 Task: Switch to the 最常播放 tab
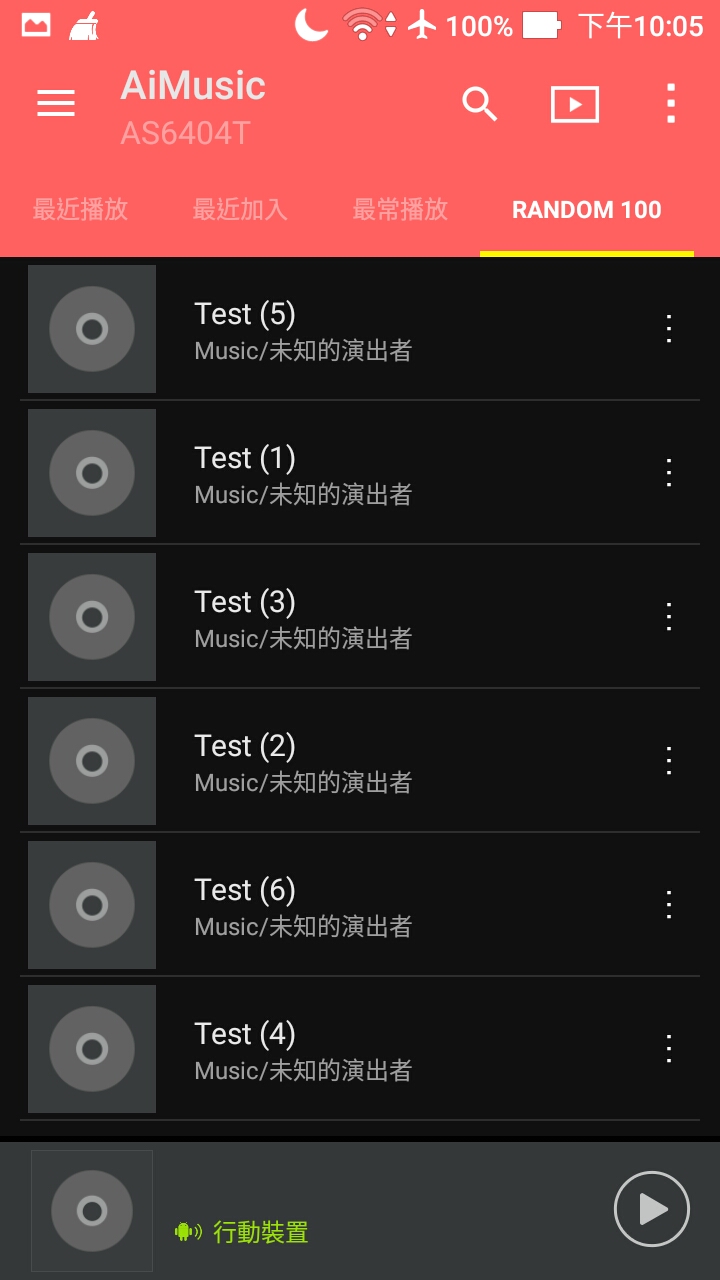point(400,210)
